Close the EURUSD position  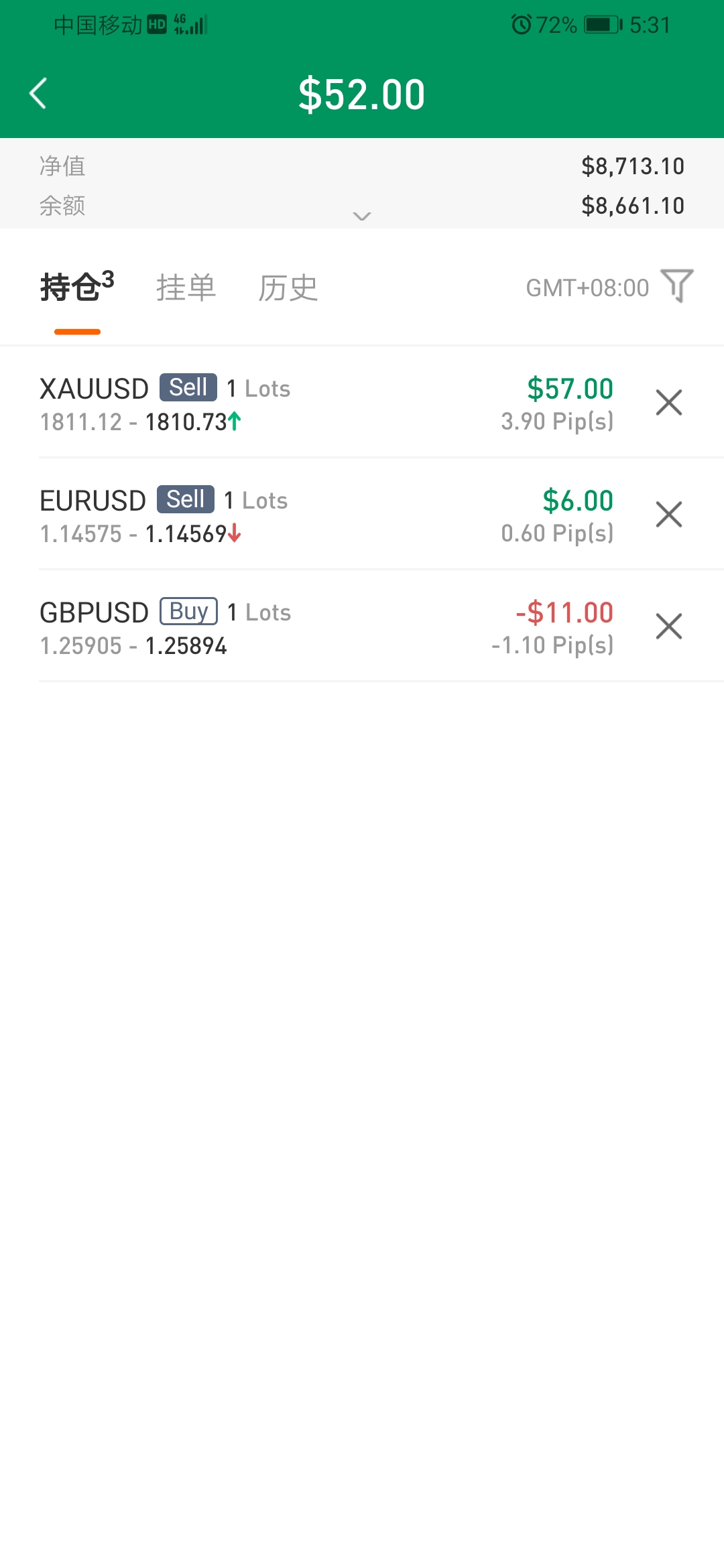669,515
